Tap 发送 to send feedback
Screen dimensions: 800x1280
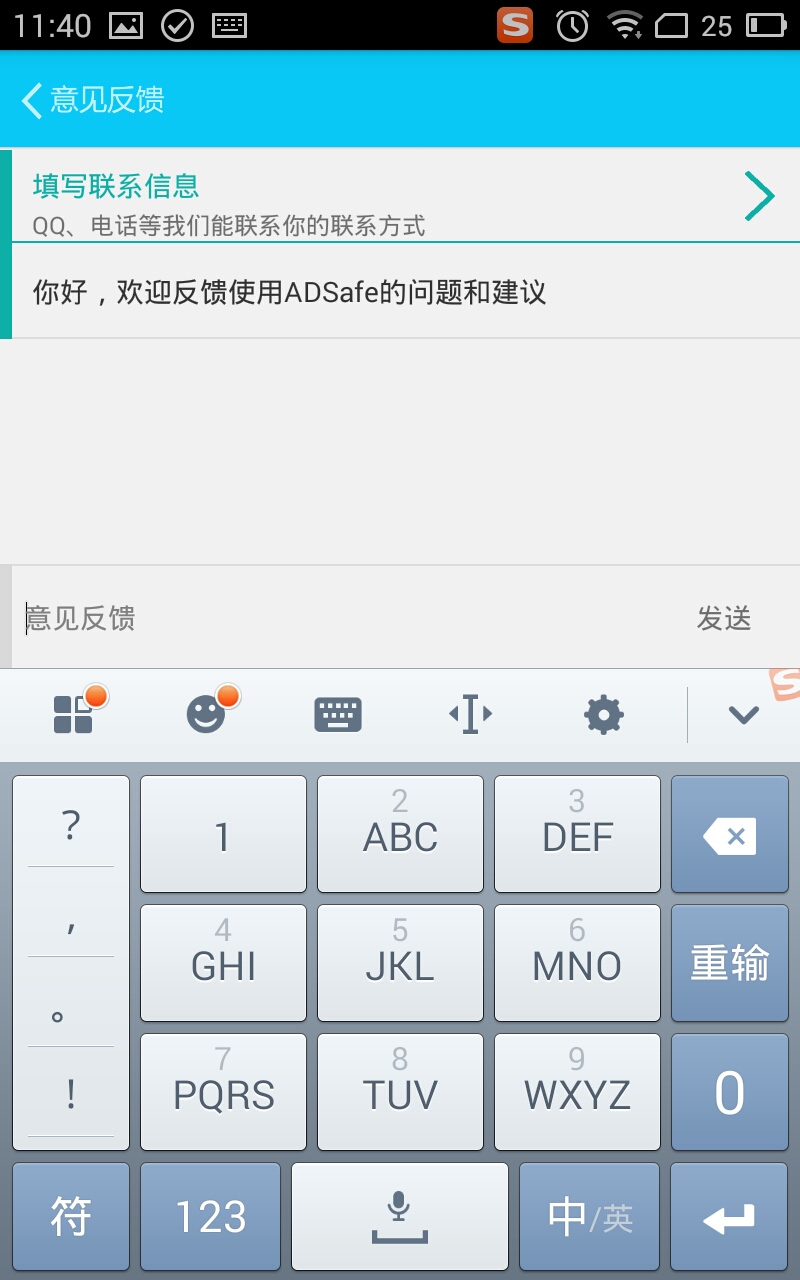tap(723, 618)
